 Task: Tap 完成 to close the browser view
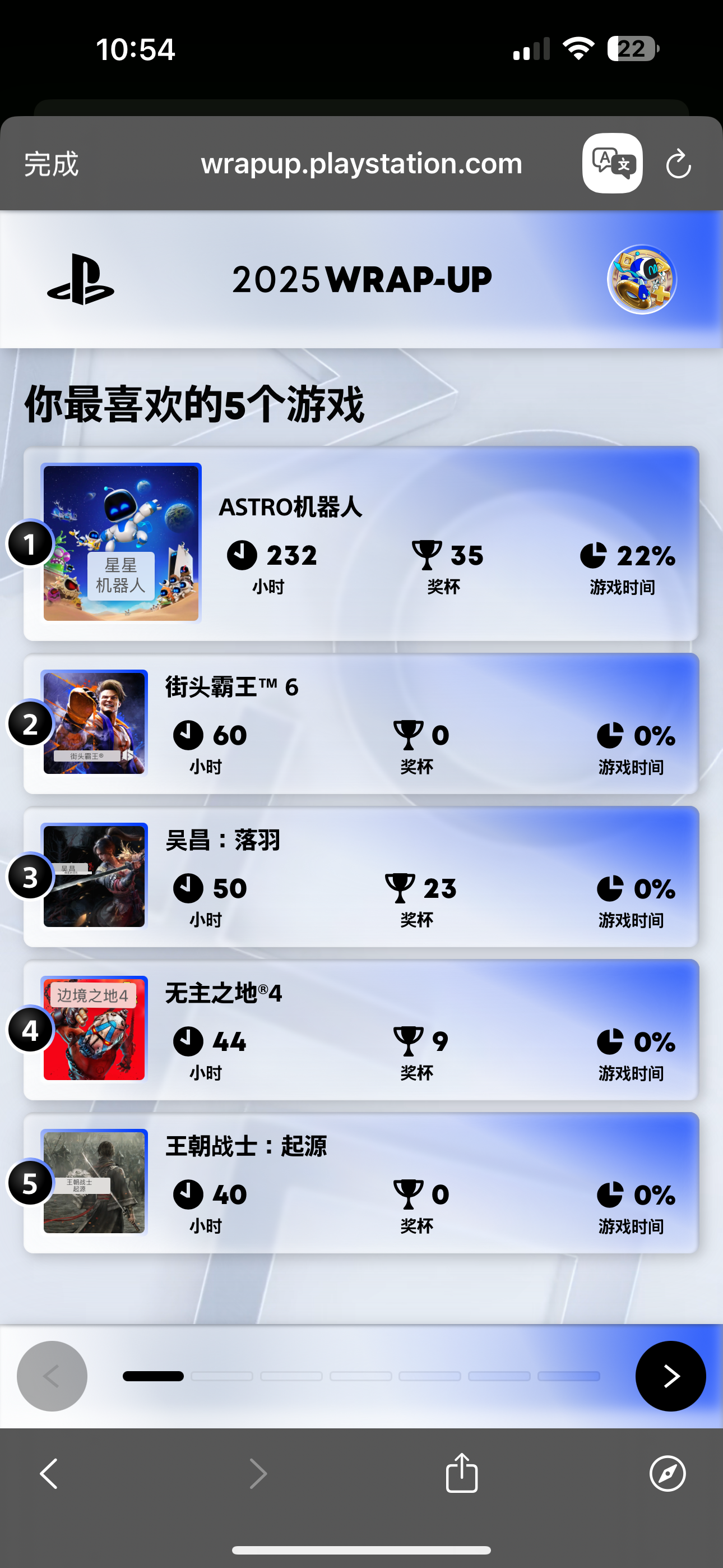click(x=51, y=164)
